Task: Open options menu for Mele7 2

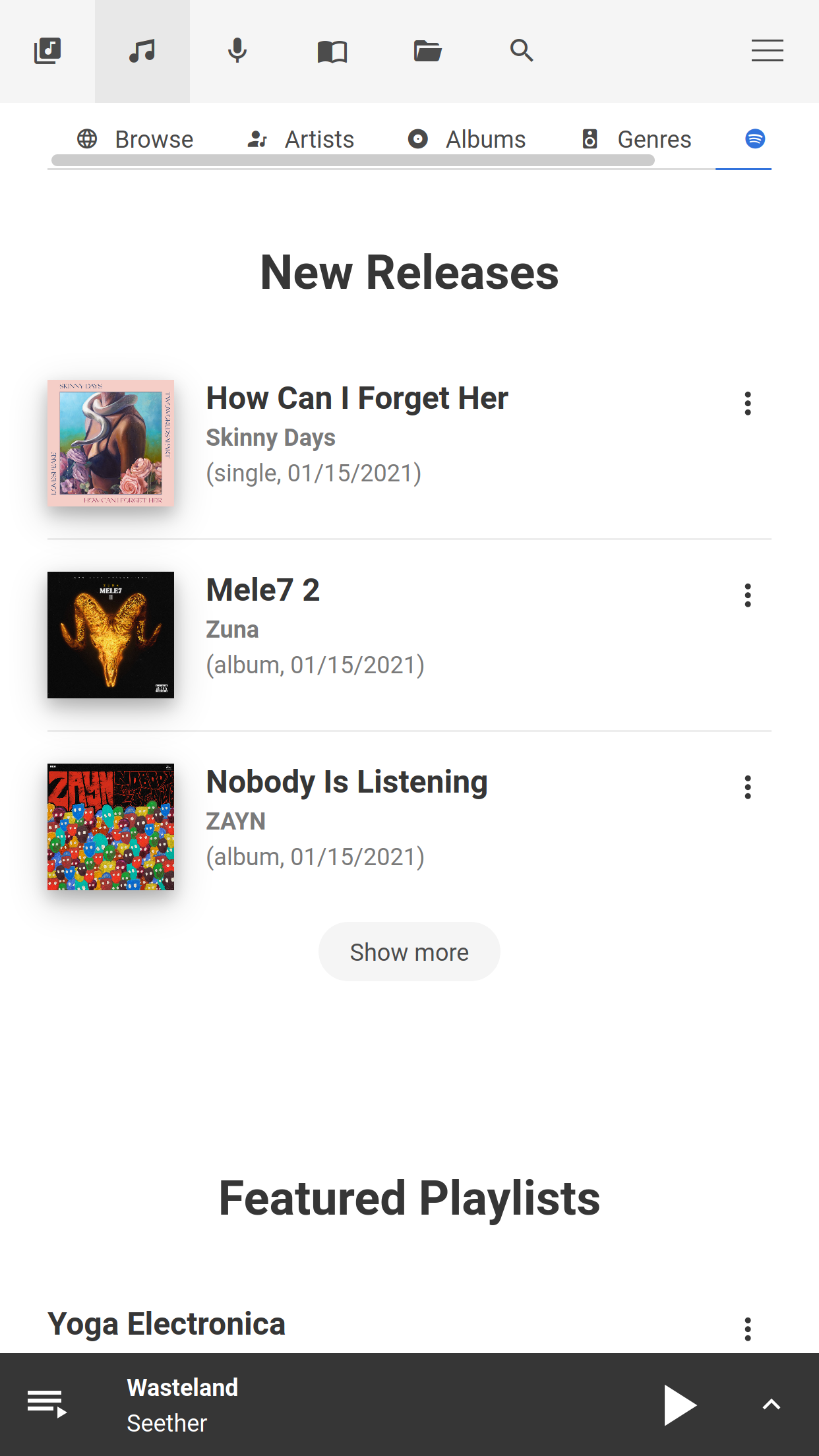Action: [x=748, y=595]
